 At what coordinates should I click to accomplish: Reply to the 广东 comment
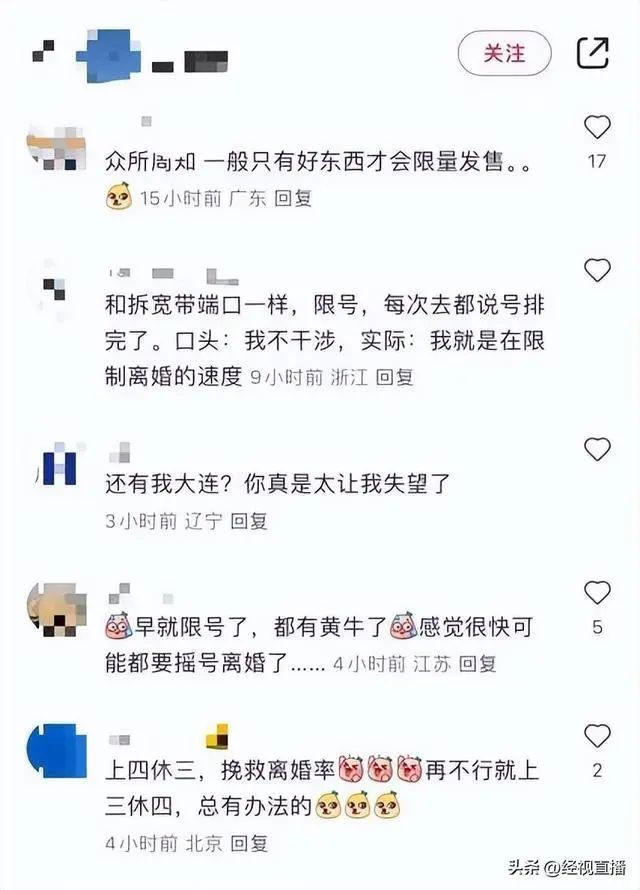click(x=293, y=198)
